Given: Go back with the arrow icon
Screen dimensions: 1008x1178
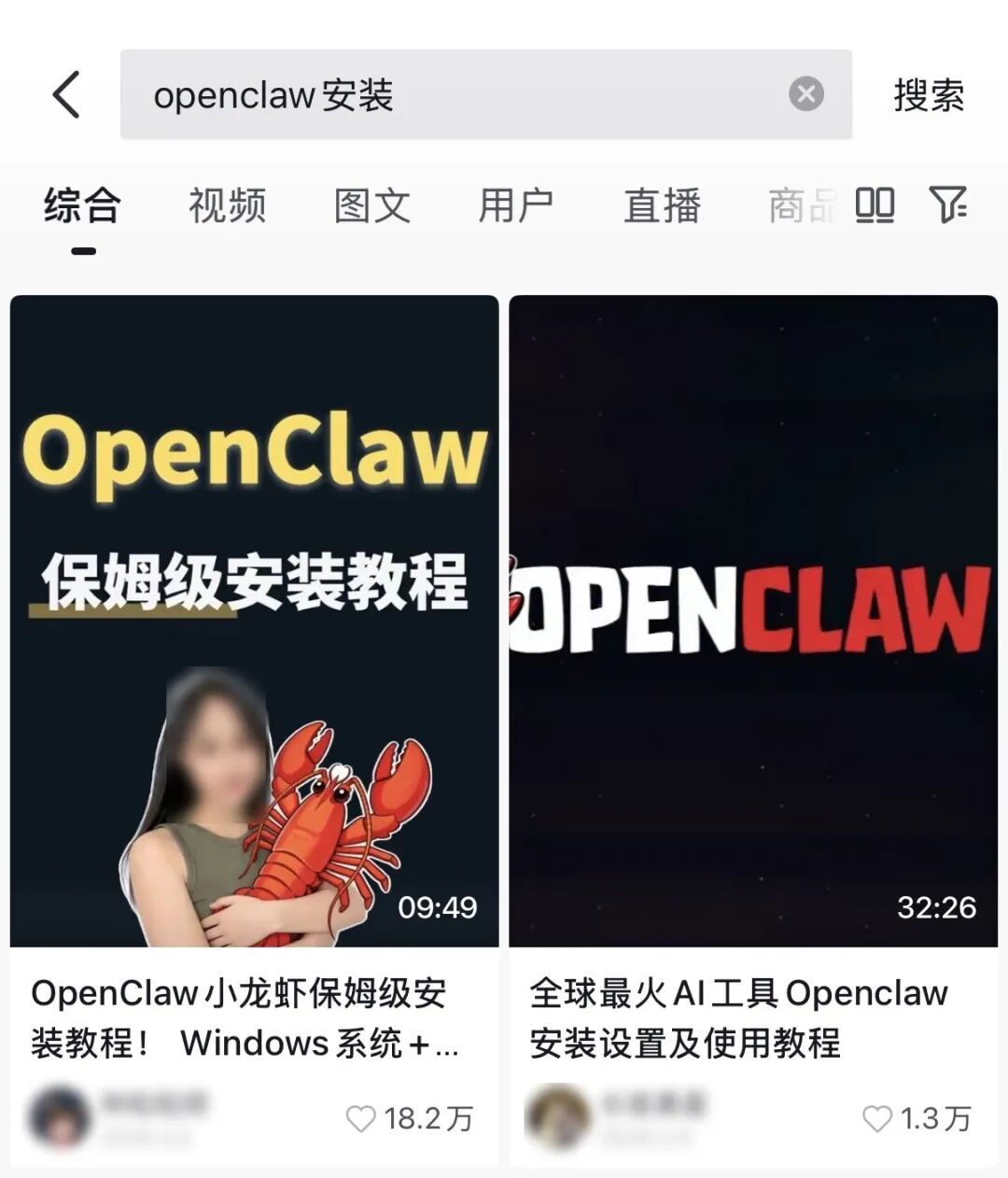Looking at the screenshot, I should tap(66, 95).
